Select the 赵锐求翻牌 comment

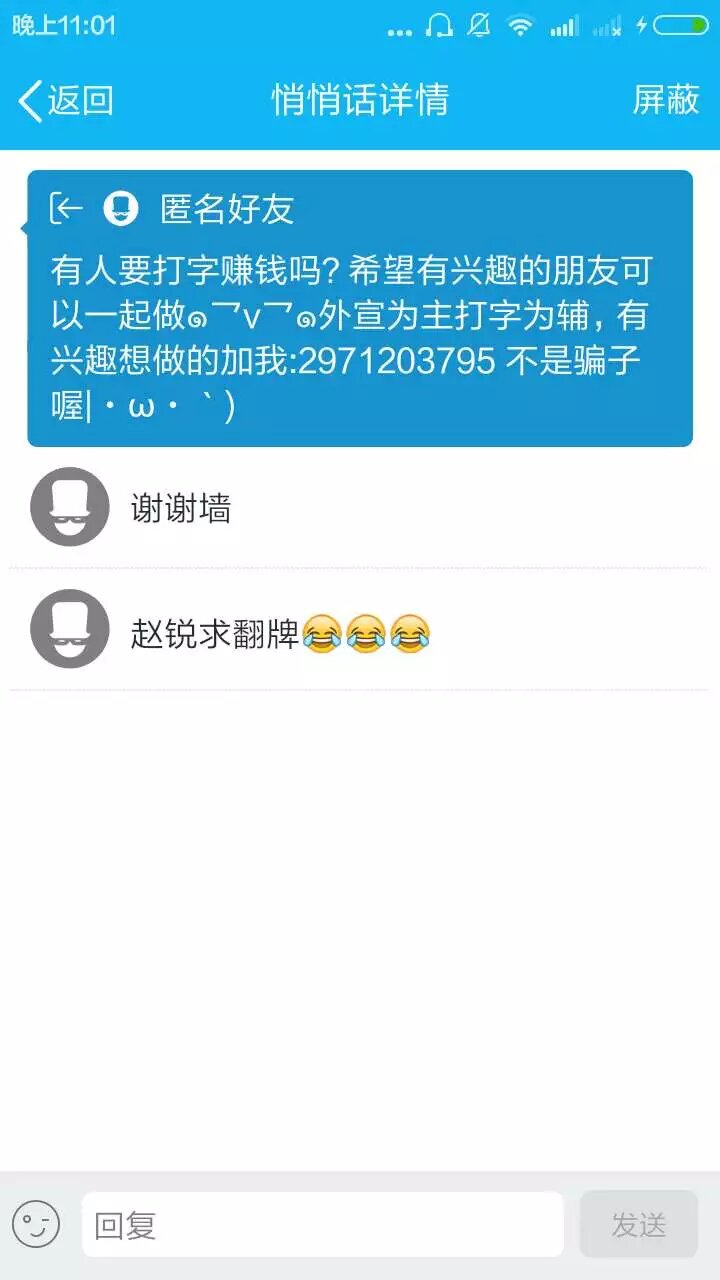pos(360,630)
